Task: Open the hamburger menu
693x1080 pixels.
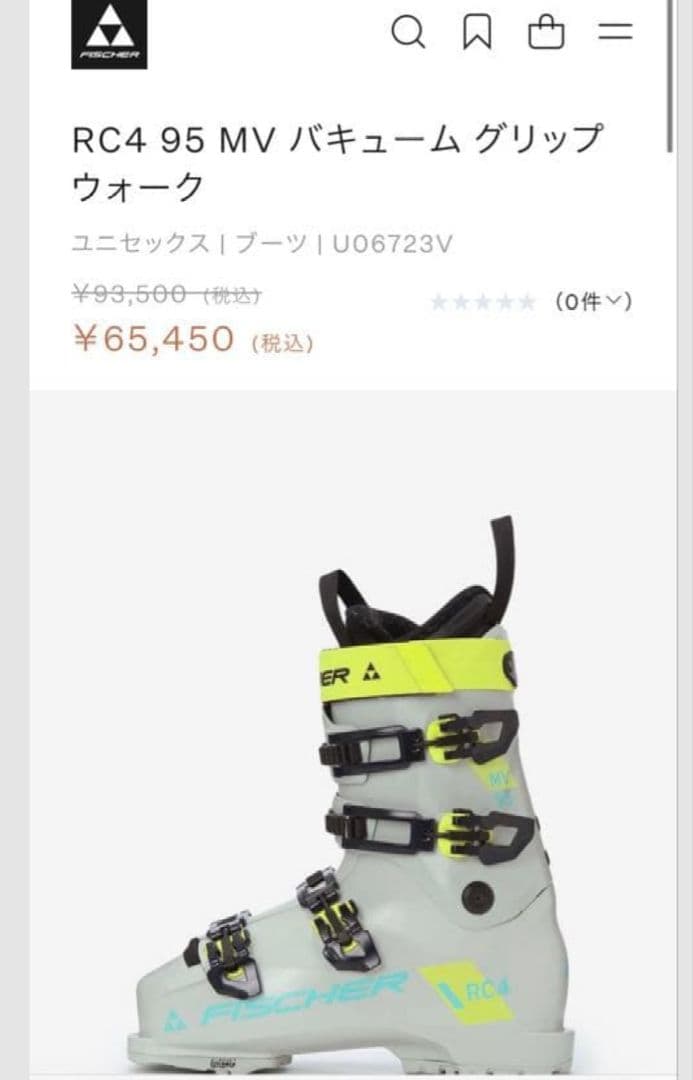Action: click(x=616, y=33)
